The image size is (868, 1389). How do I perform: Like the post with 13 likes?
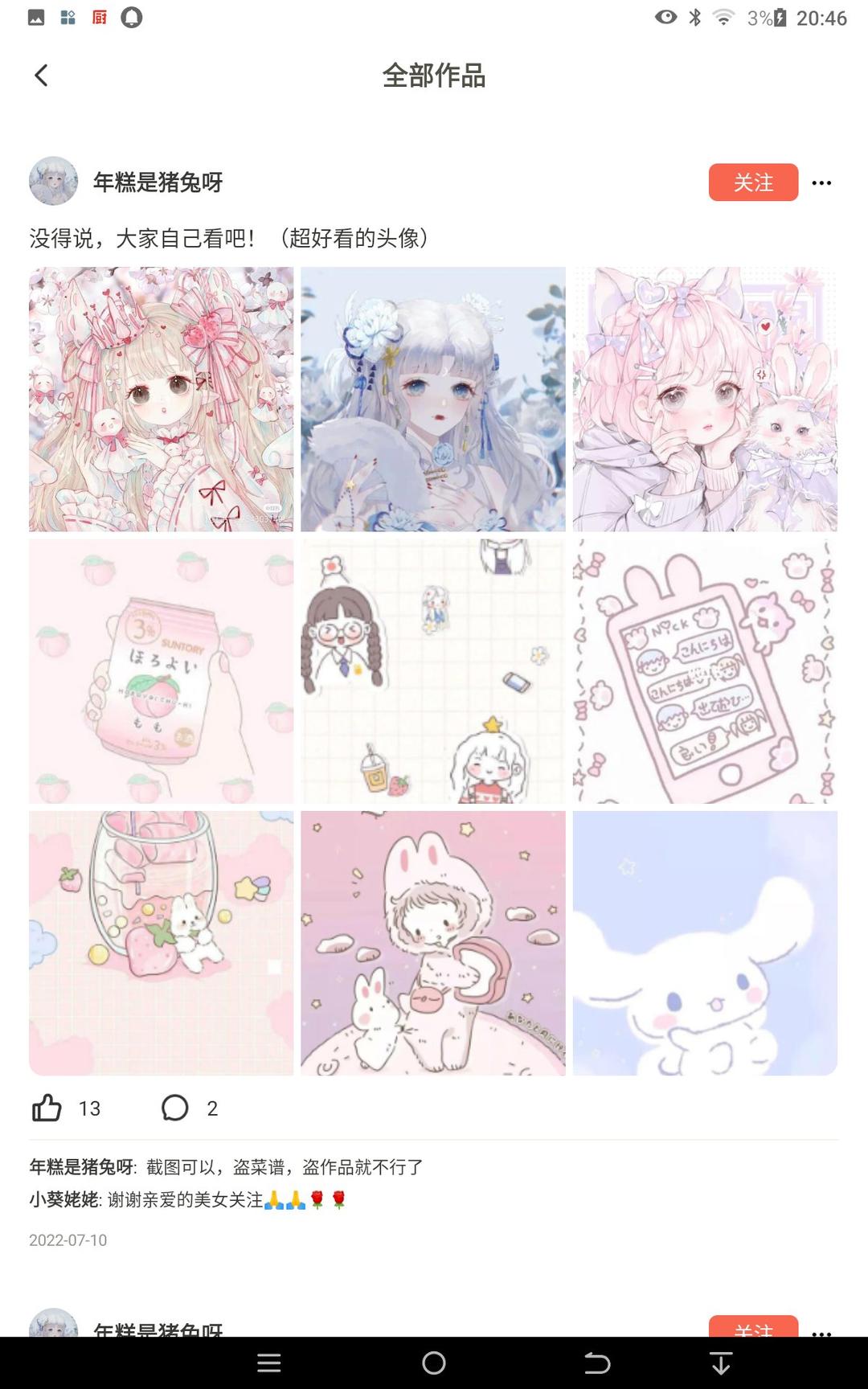coord(47,1108)
